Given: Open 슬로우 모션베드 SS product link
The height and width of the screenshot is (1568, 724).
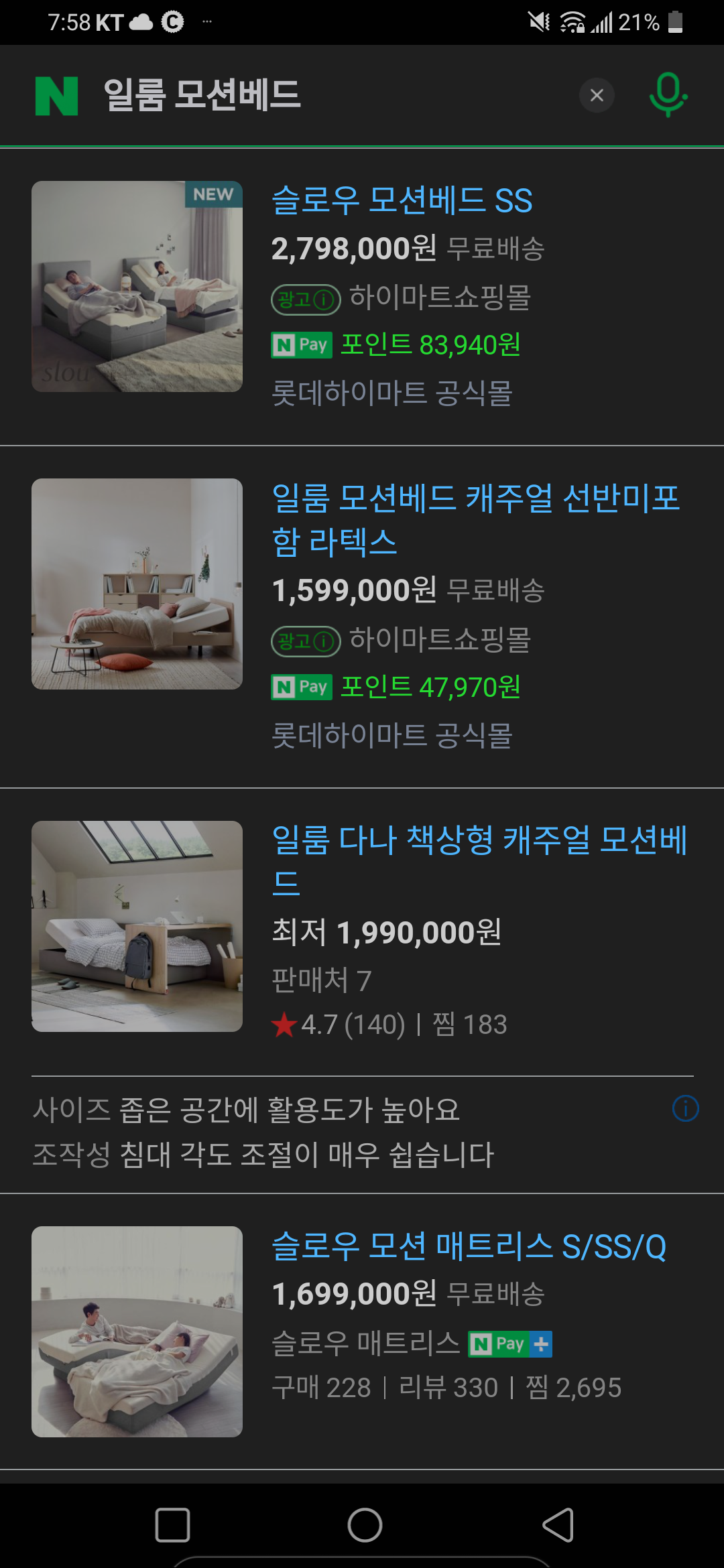Looking at the screenshot, I should pos(402,200).
